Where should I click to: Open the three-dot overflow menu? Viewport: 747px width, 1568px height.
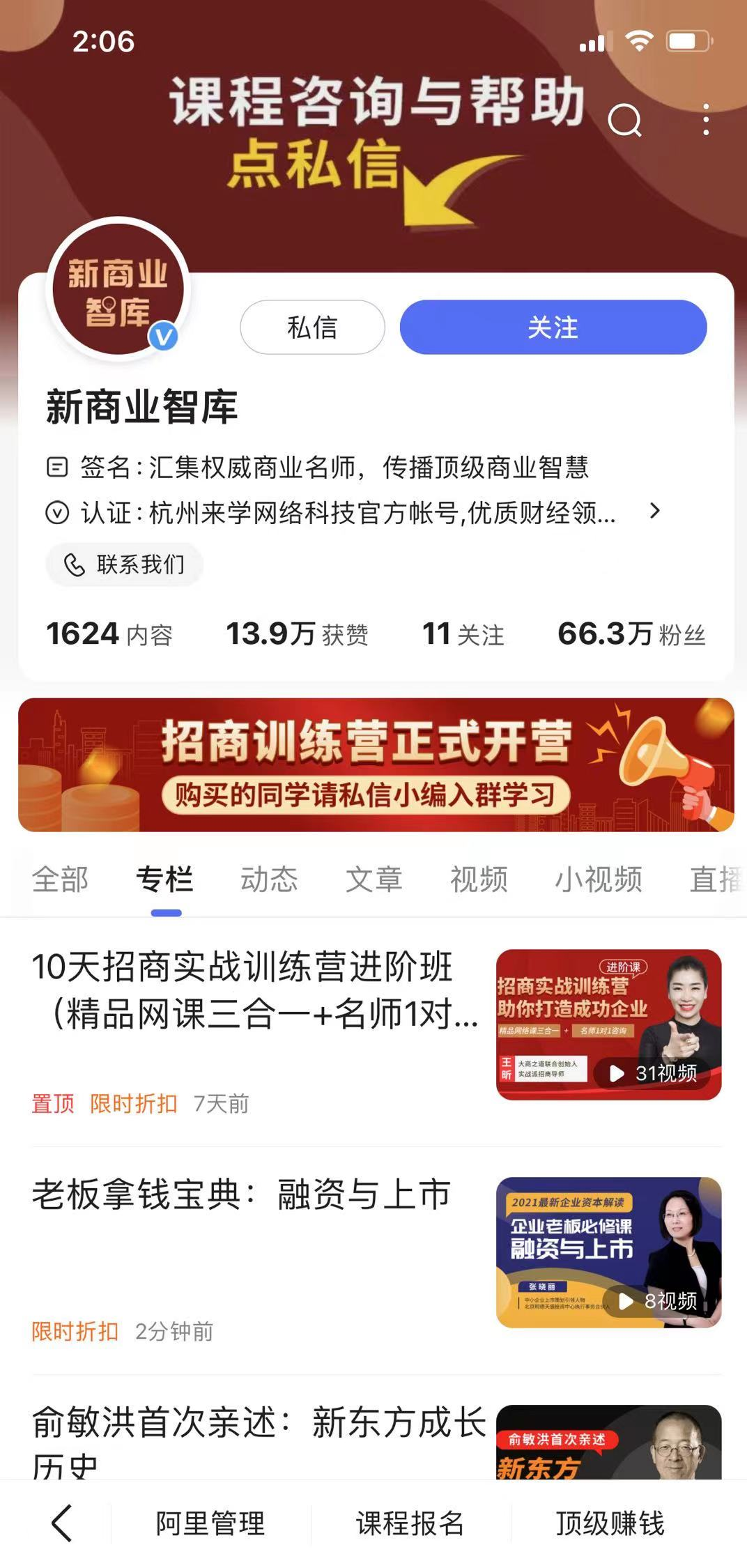(x=706, y=120)
